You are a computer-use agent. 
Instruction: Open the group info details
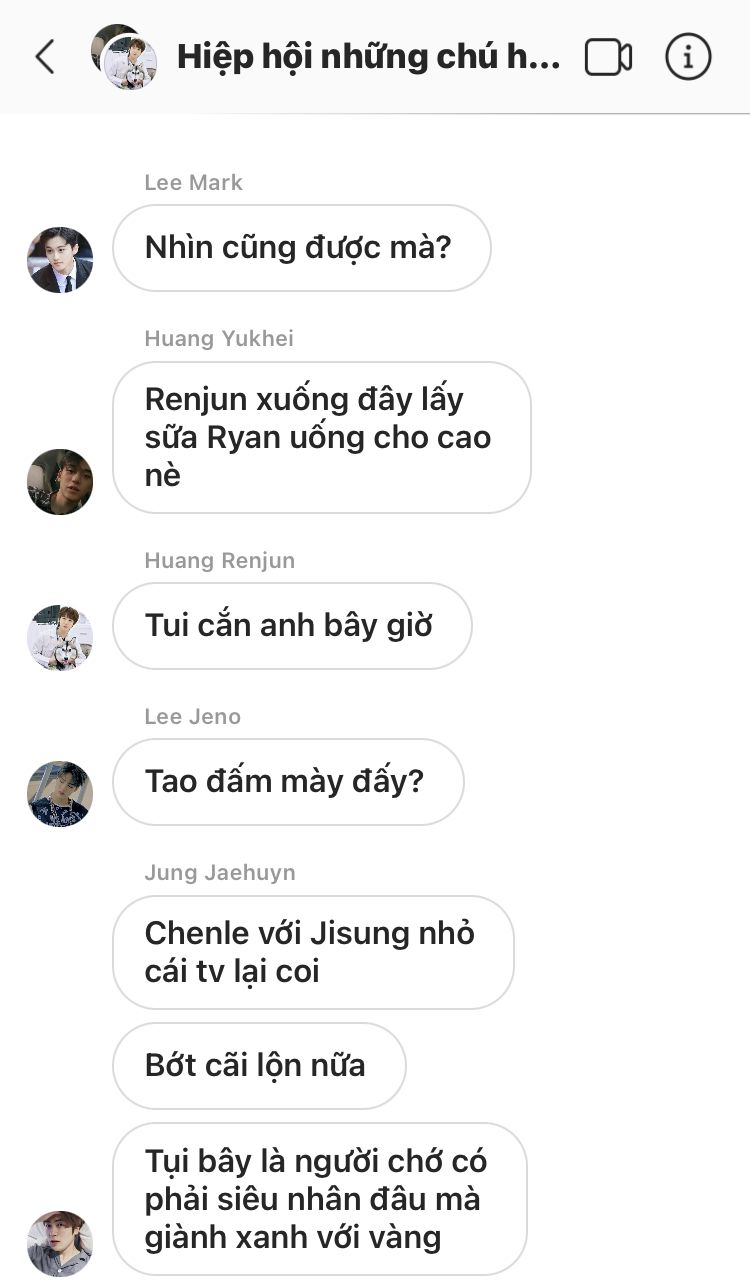(x=688, y=58)
